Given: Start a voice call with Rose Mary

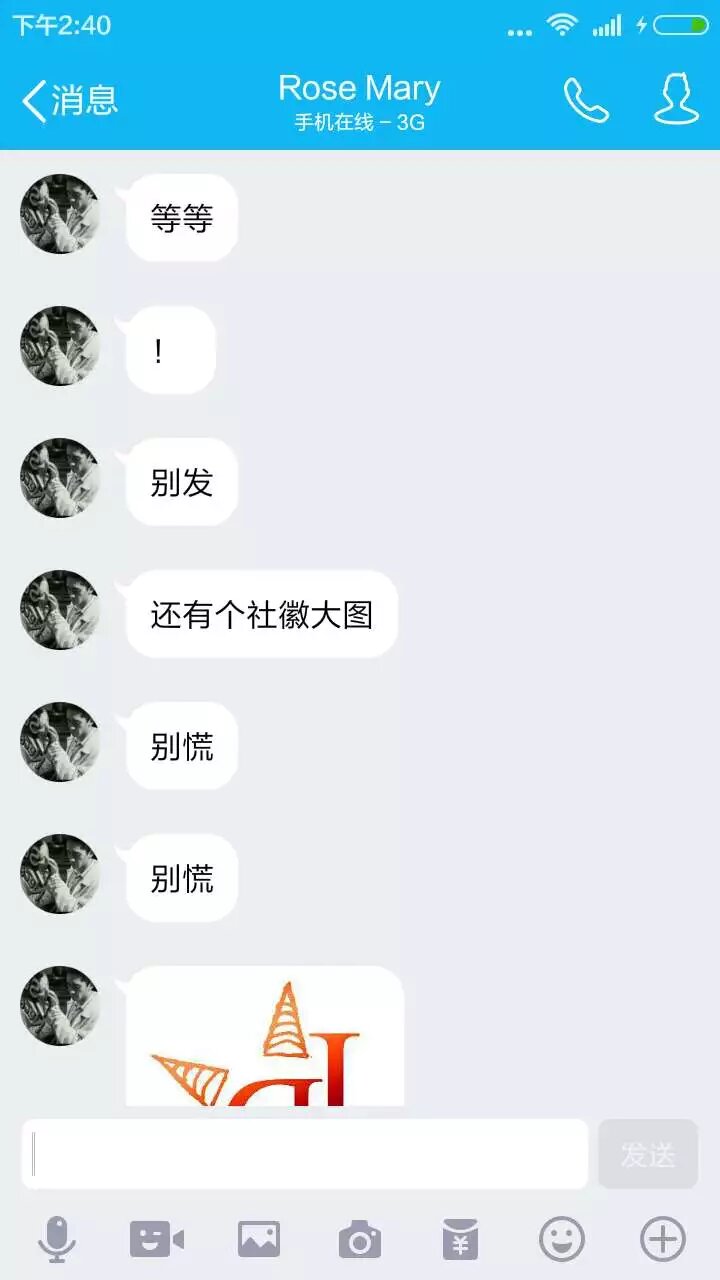Looking at the screenshot, I should point(586,101).
